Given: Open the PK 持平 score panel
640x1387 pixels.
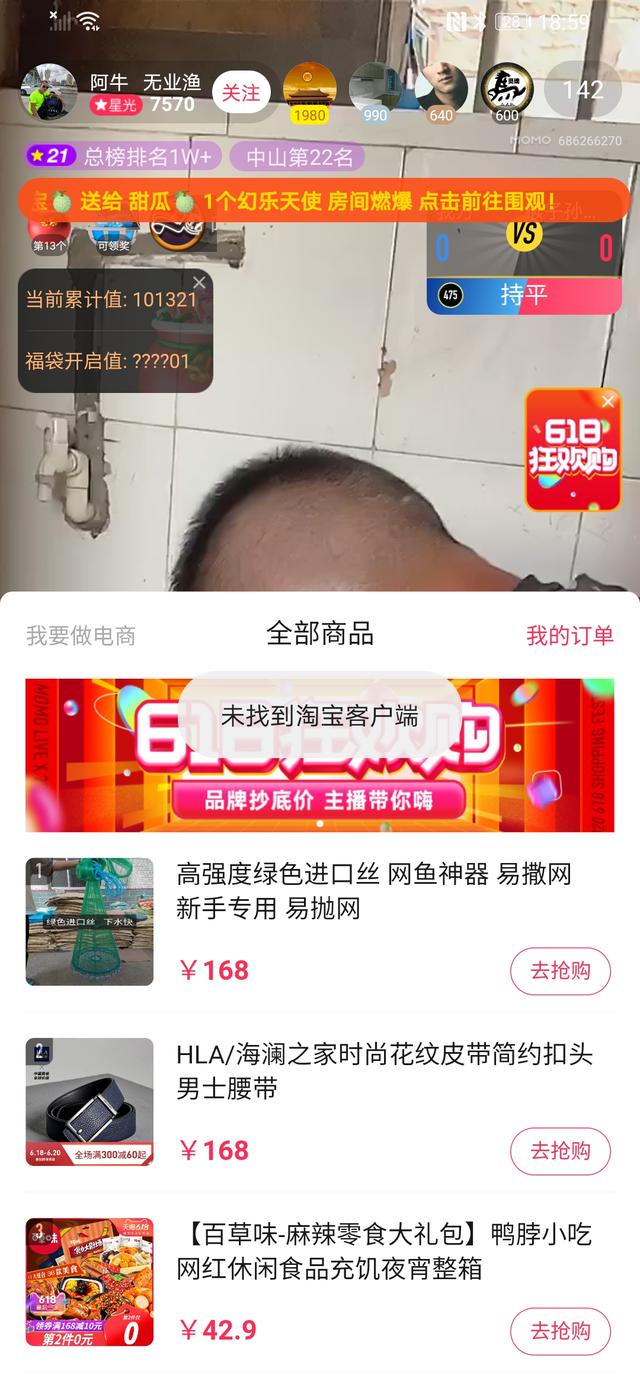Looking at the screenshot, I should click(x=524, y=265).
